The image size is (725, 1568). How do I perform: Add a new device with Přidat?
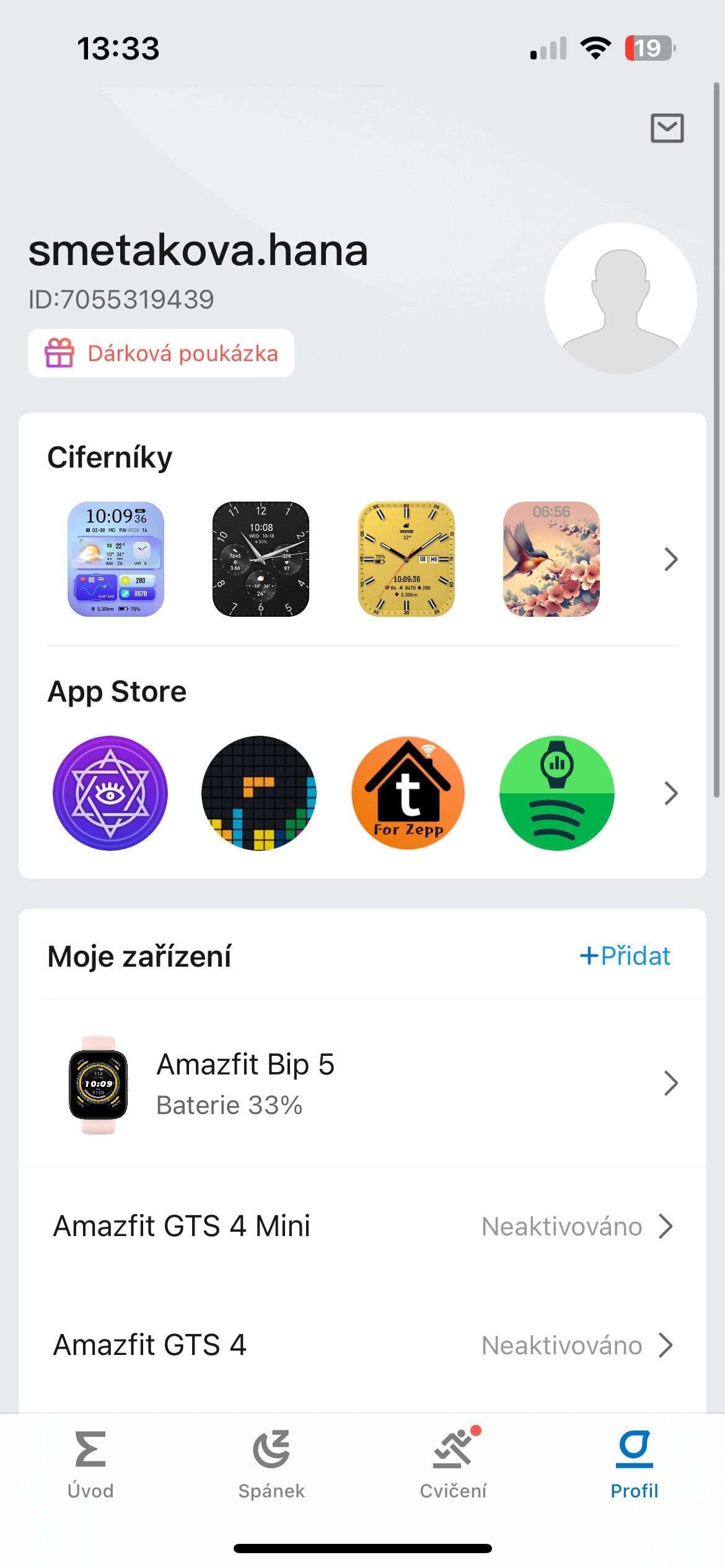pos(625,956)
